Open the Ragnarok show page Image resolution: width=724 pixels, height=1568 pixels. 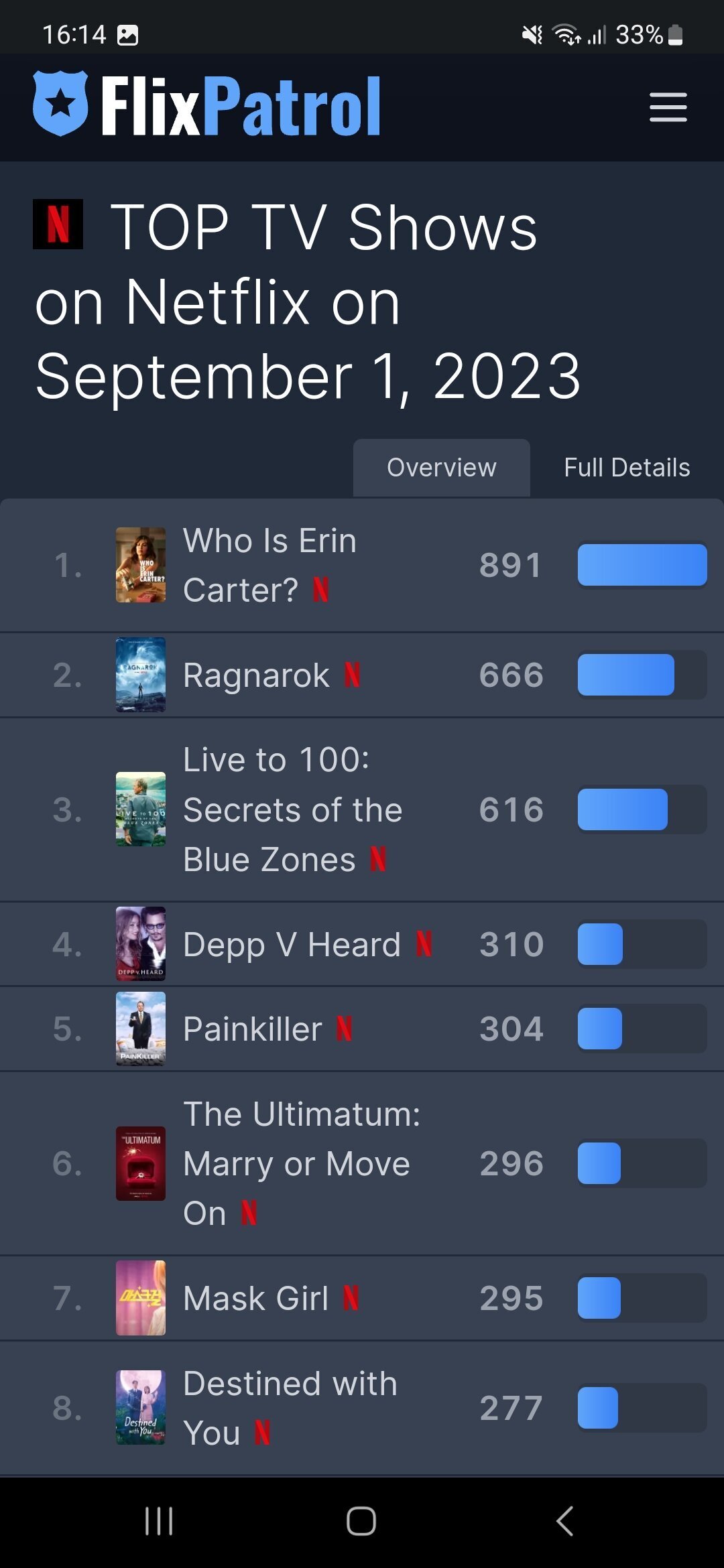pos(256,675)
